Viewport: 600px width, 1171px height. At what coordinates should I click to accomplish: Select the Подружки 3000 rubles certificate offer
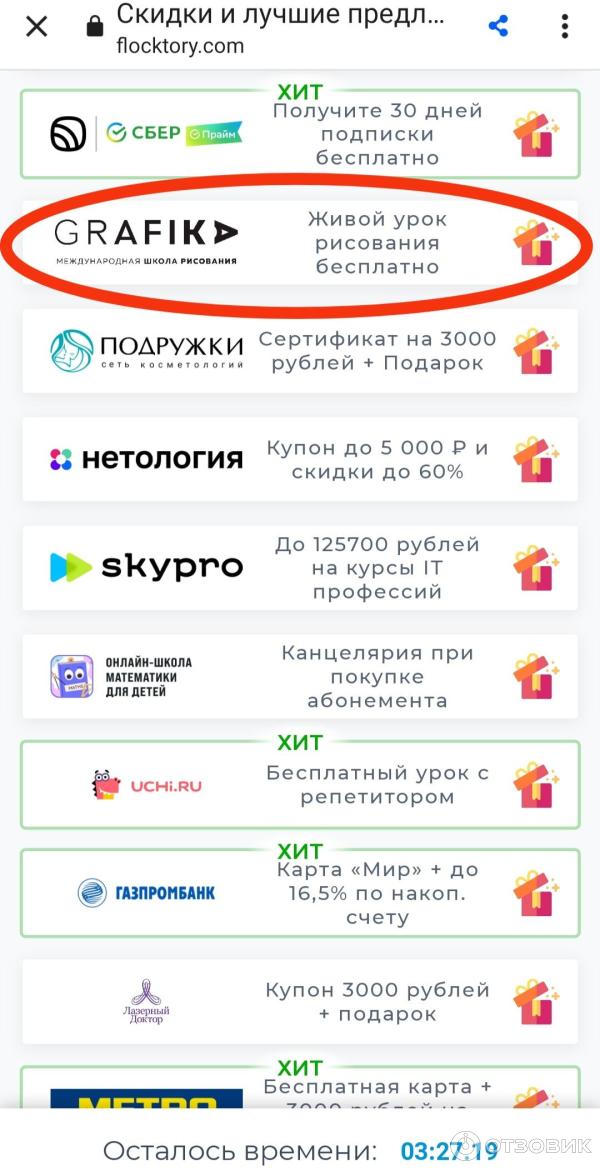[300, 350]
